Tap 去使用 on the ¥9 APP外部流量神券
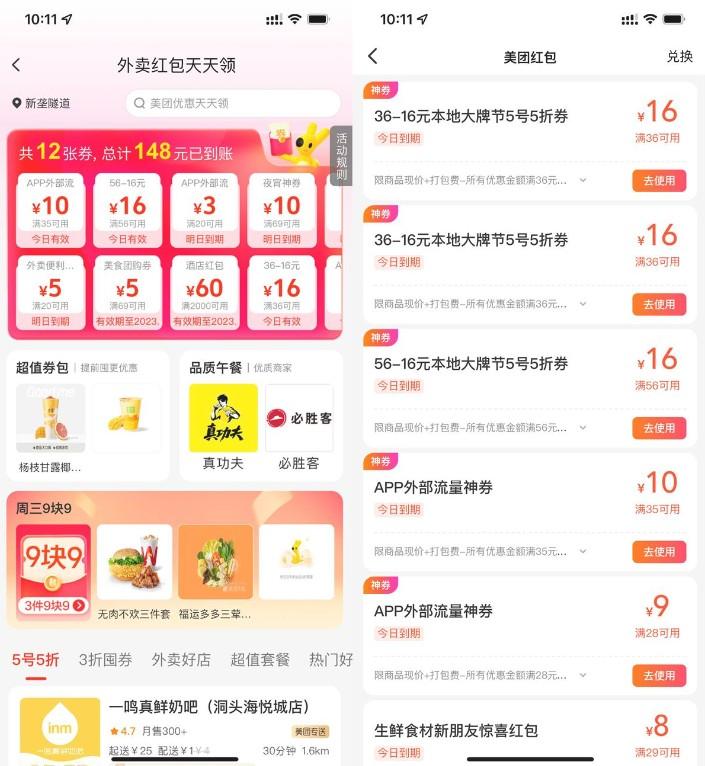 [x=658, y=676]
